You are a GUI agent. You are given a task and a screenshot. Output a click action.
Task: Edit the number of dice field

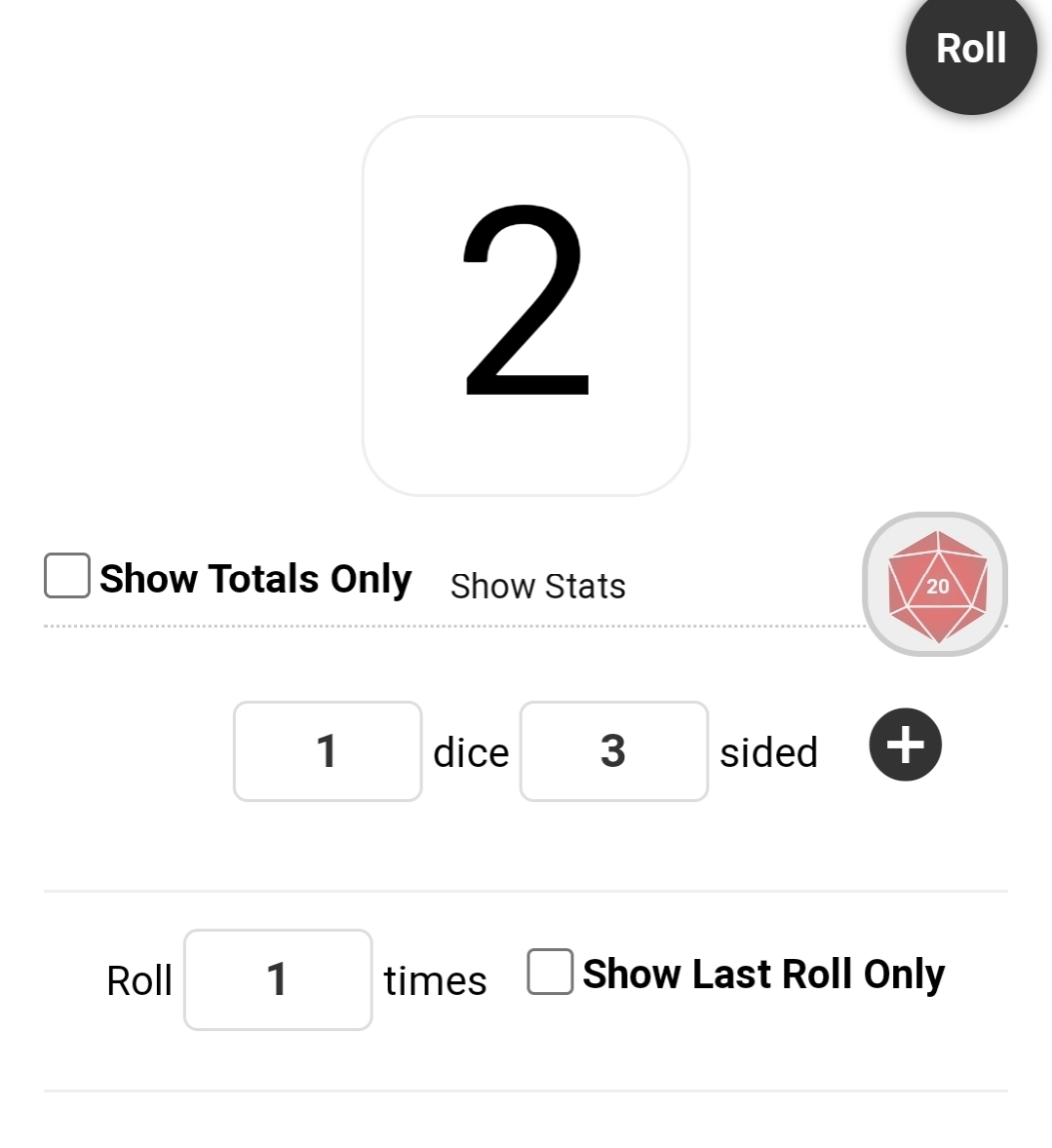click(x=328, y=751)
